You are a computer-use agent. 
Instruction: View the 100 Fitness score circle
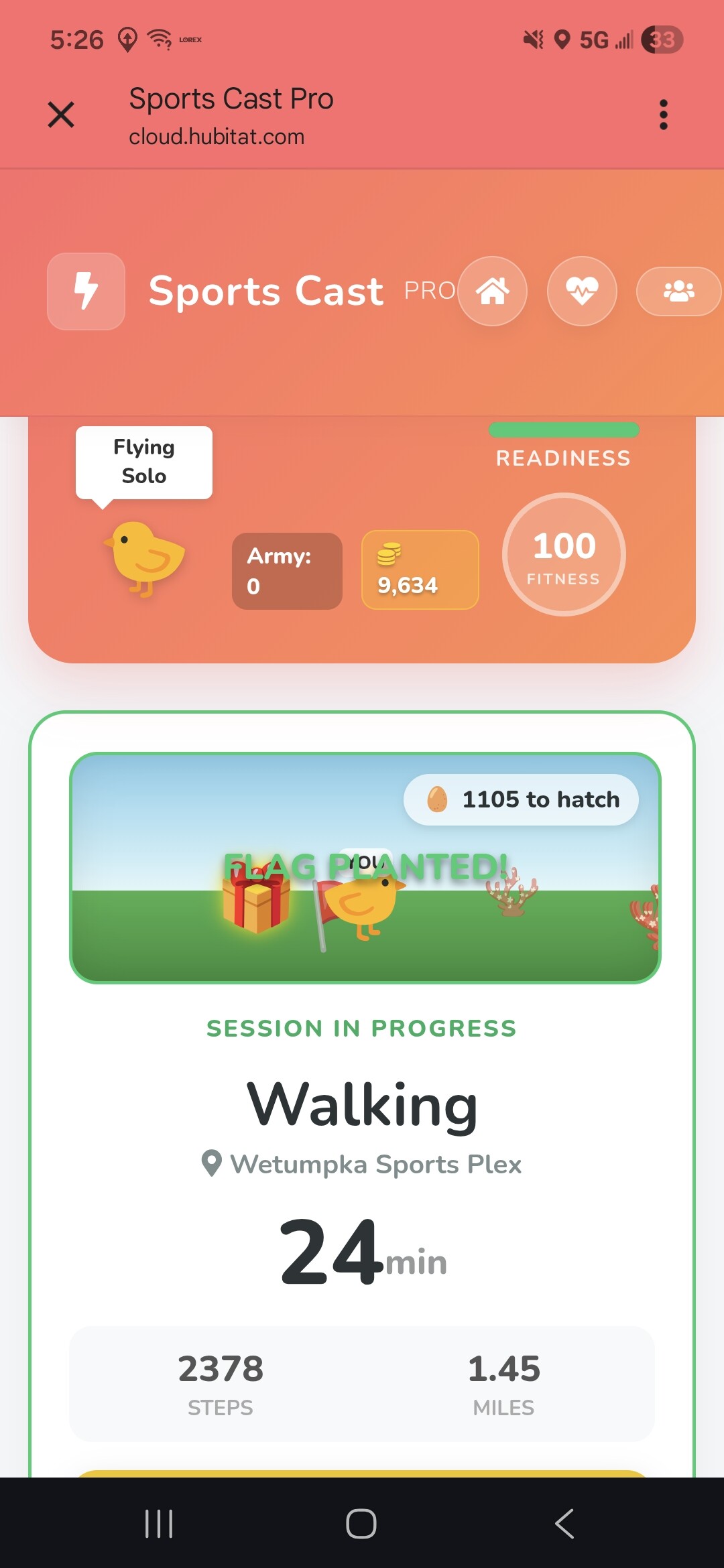[564, 555]
